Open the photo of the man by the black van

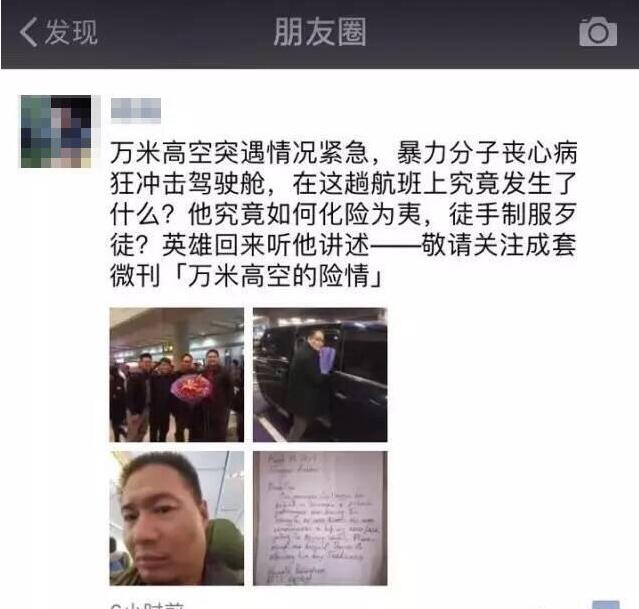[319, 375]
